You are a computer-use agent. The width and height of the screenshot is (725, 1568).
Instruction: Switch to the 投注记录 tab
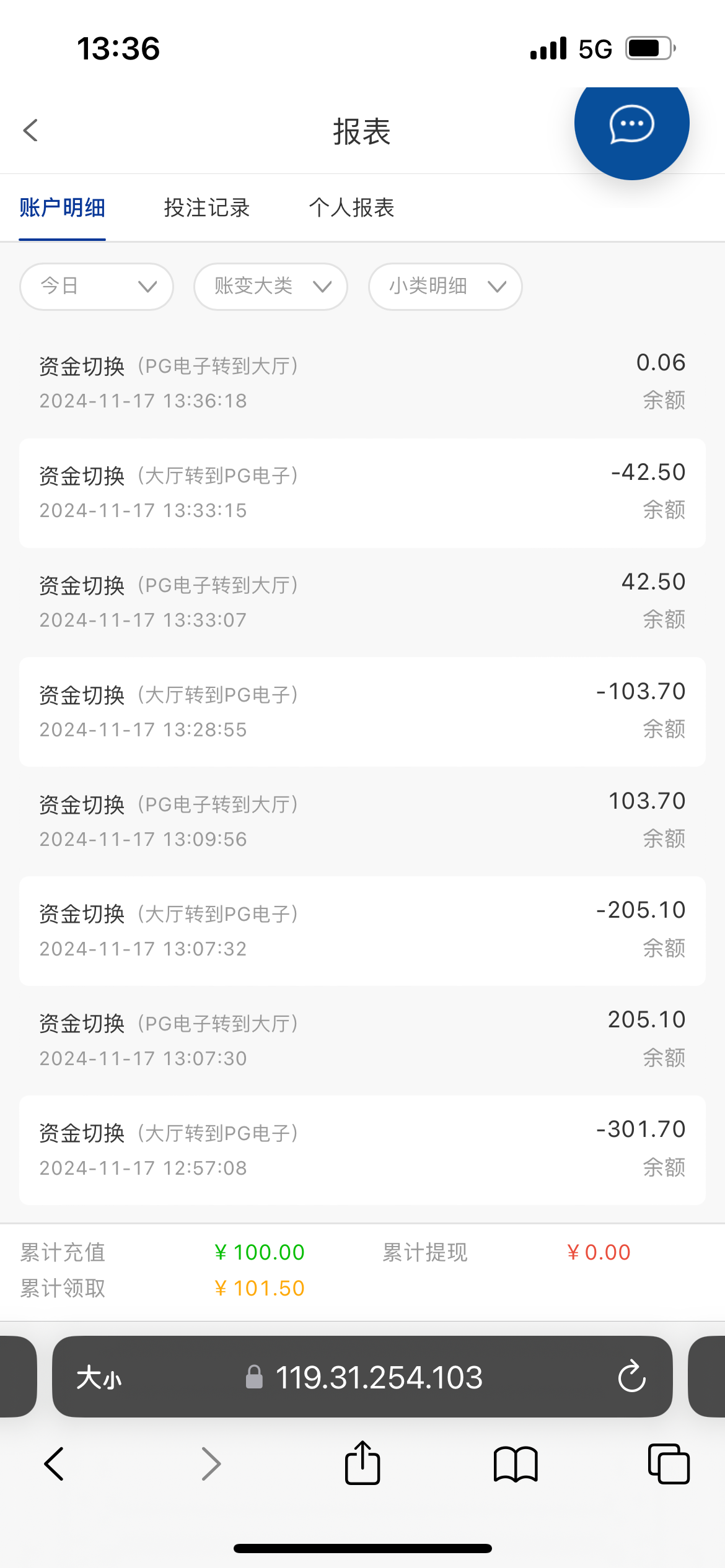click(207, 207)
